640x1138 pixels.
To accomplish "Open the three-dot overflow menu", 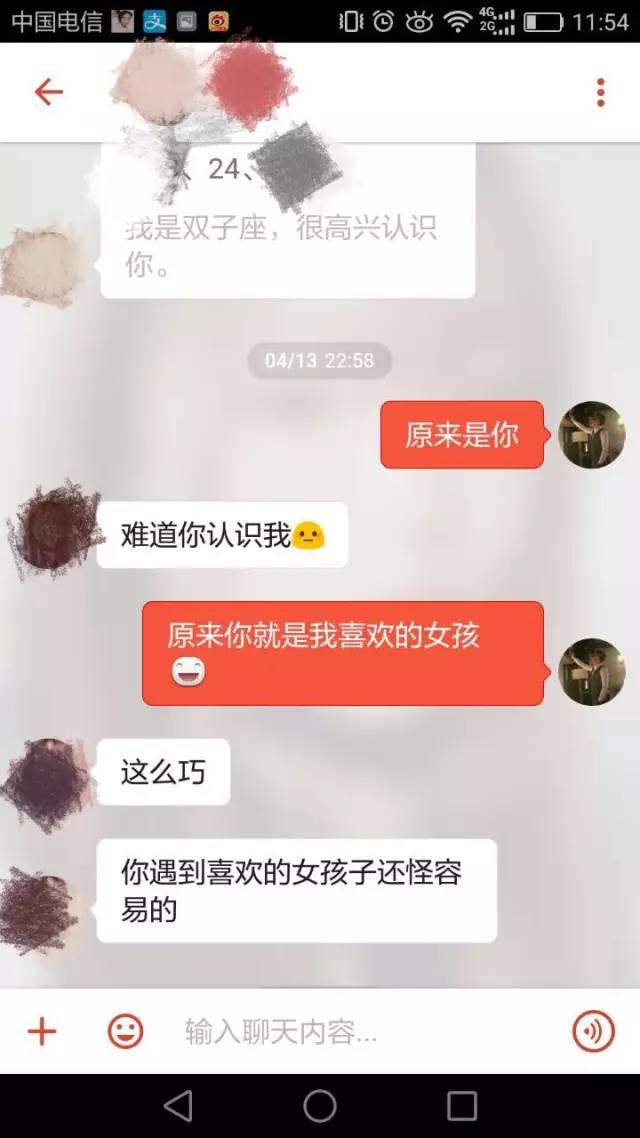I will [600, 92].
